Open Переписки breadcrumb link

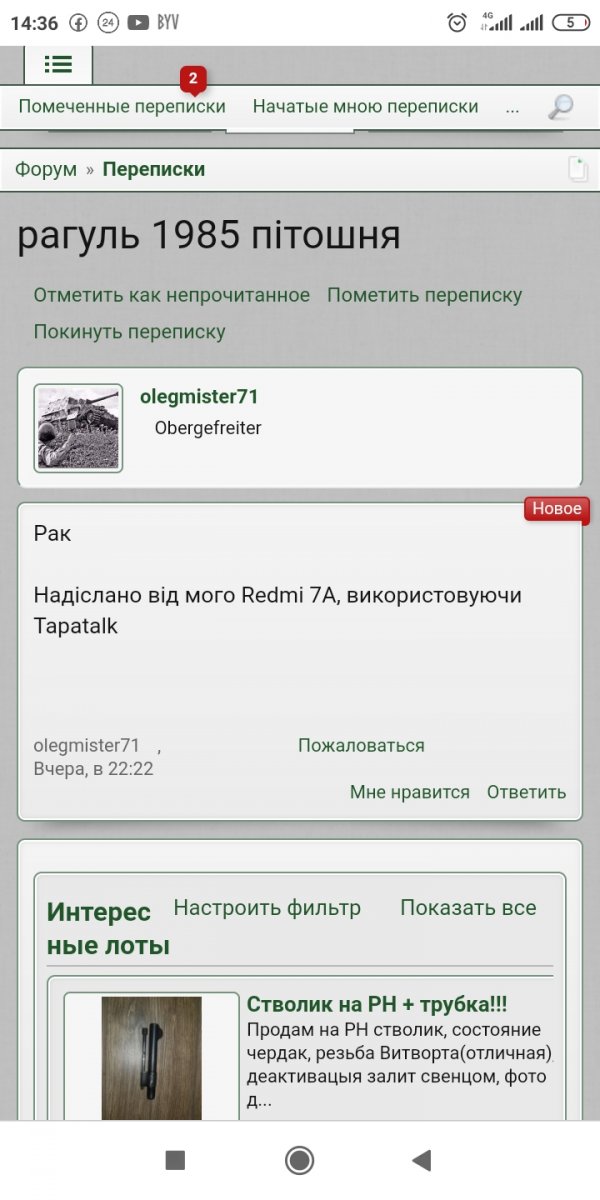(154, 169)
